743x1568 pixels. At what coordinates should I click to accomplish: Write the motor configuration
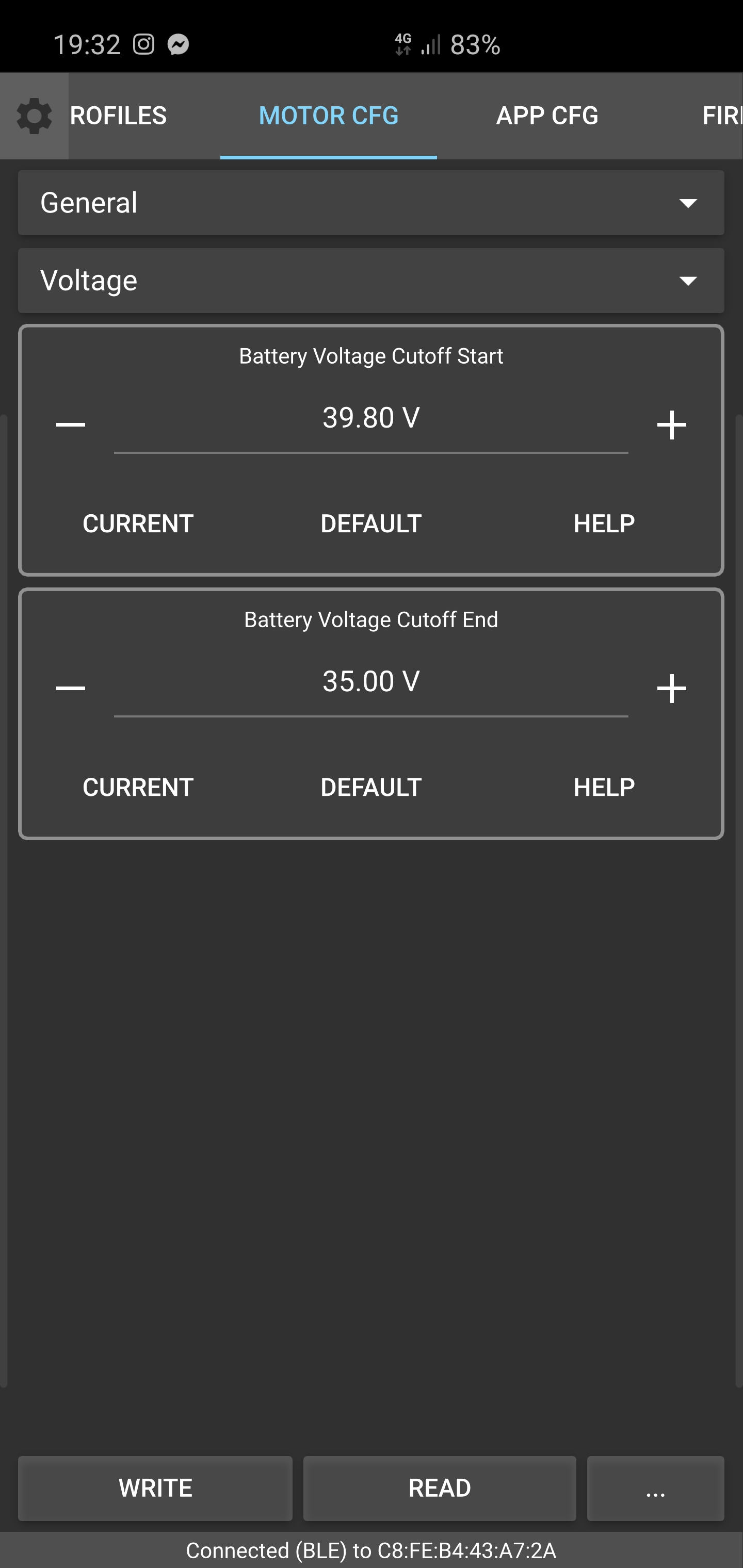(155, 1488)
